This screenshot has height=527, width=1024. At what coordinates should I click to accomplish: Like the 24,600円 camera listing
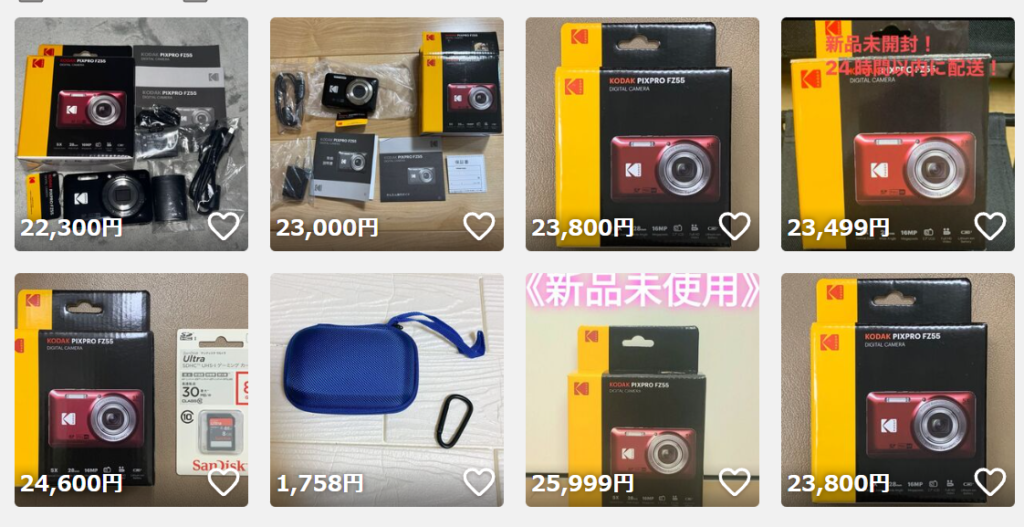[x=223, y=482]
